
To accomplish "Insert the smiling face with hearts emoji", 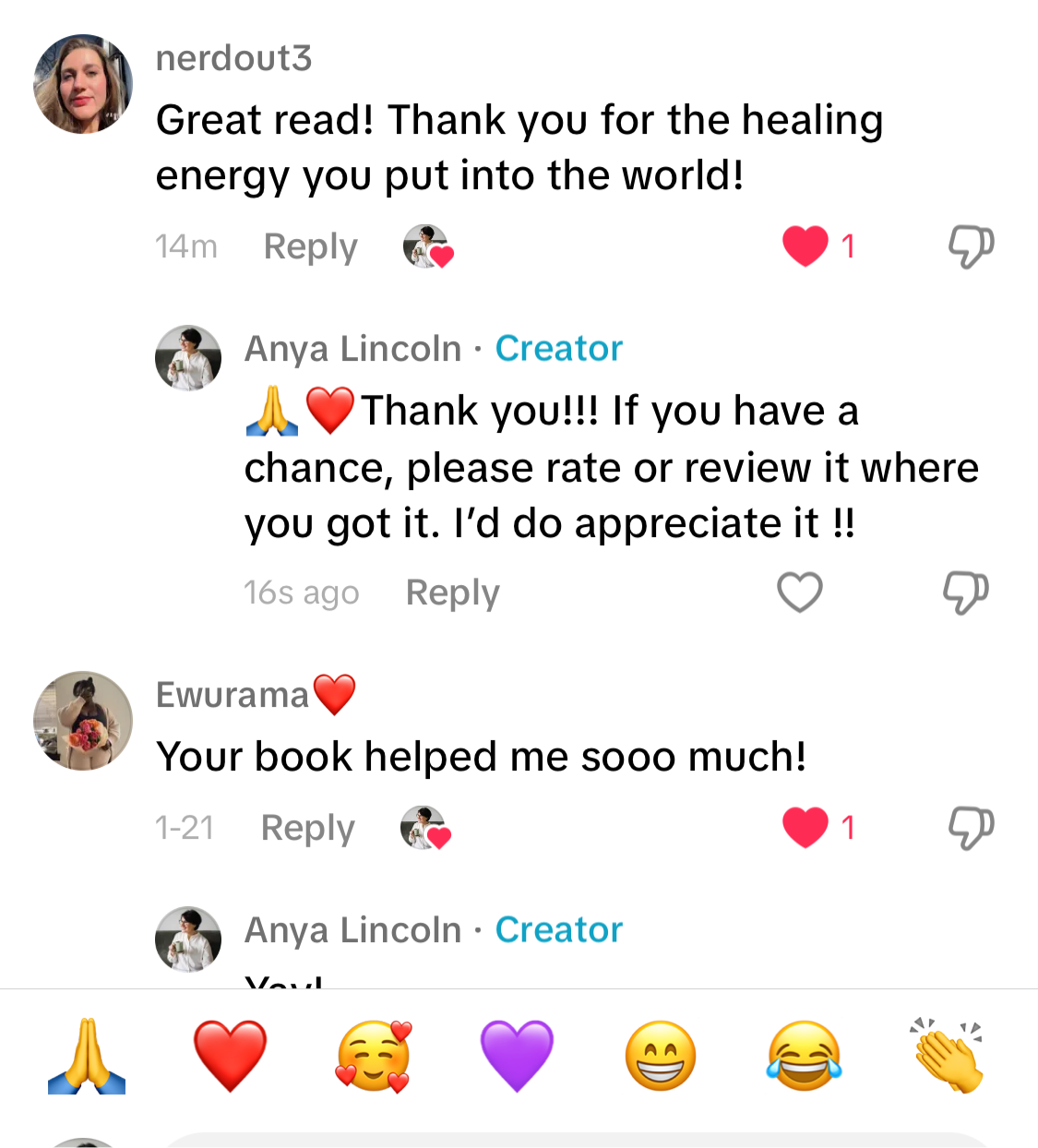I will tap(374, 1056).
